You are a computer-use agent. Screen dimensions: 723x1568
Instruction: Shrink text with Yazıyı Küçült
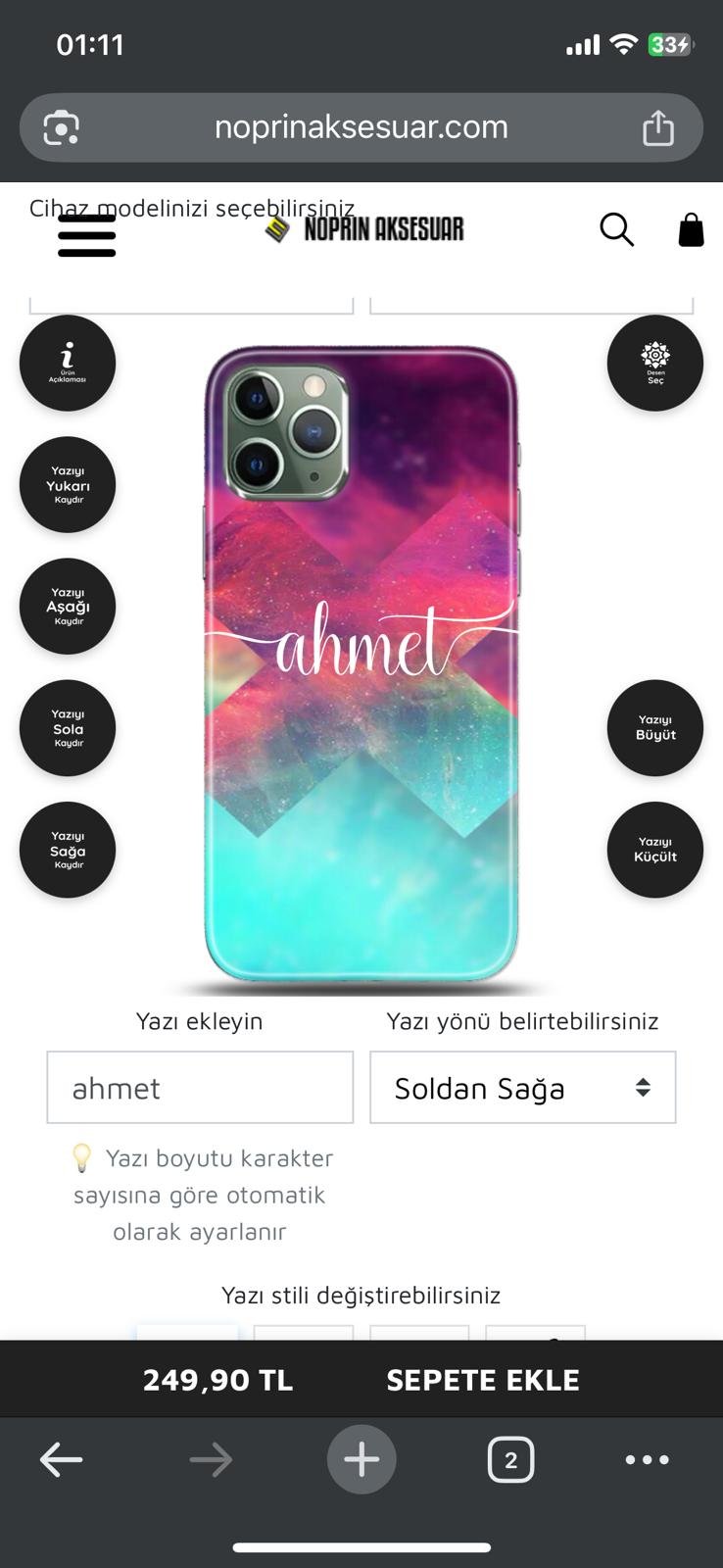[x=654, y=850]
